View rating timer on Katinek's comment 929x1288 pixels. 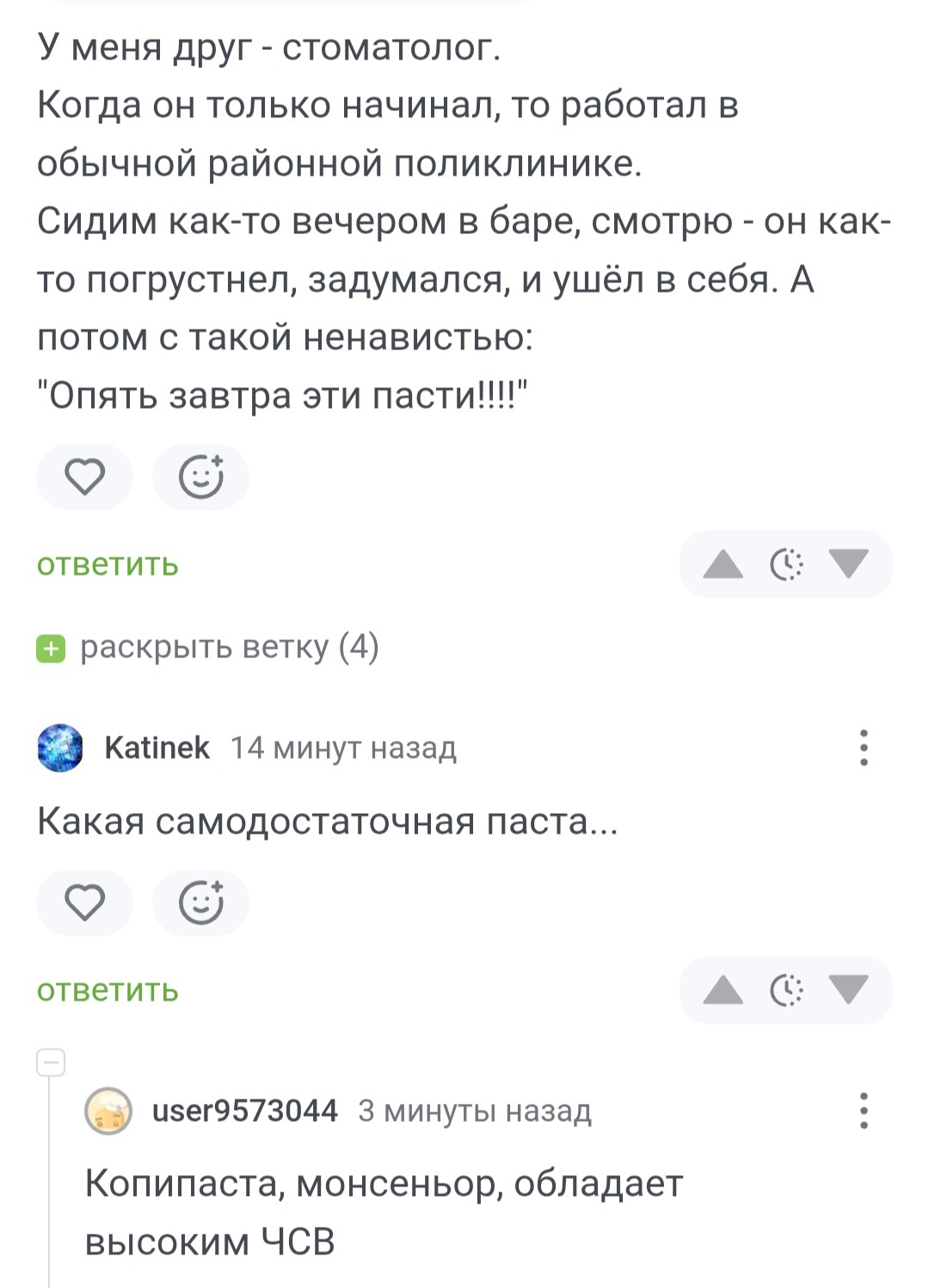[786, 990]
